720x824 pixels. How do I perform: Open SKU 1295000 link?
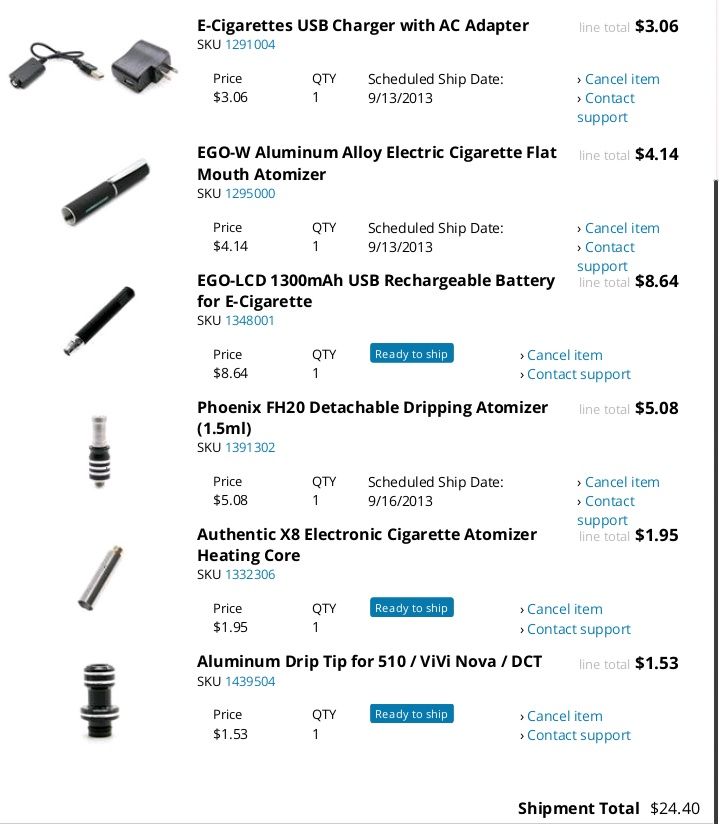point(250,194)
